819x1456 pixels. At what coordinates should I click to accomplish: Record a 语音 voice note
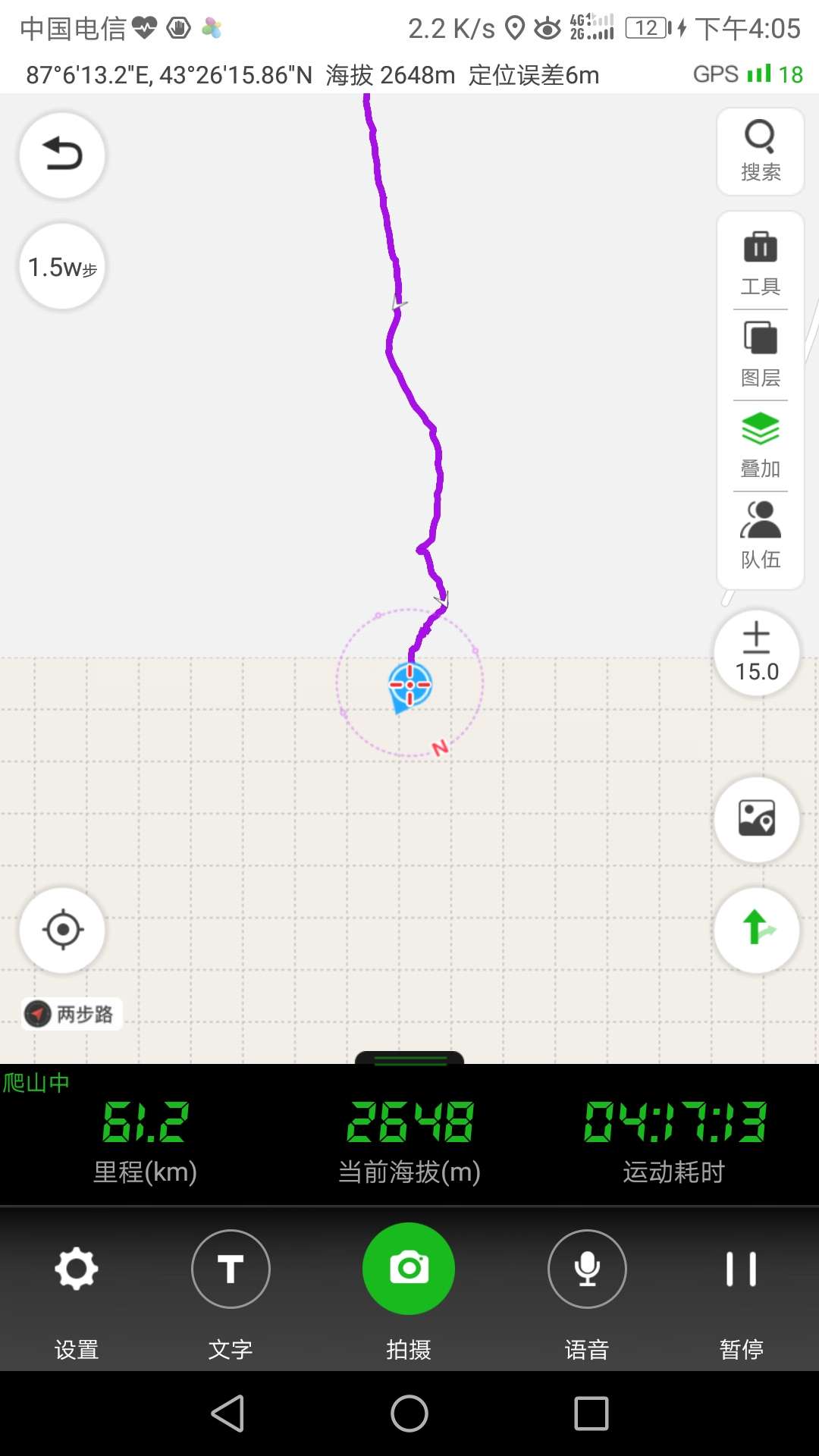point(587,1289)
